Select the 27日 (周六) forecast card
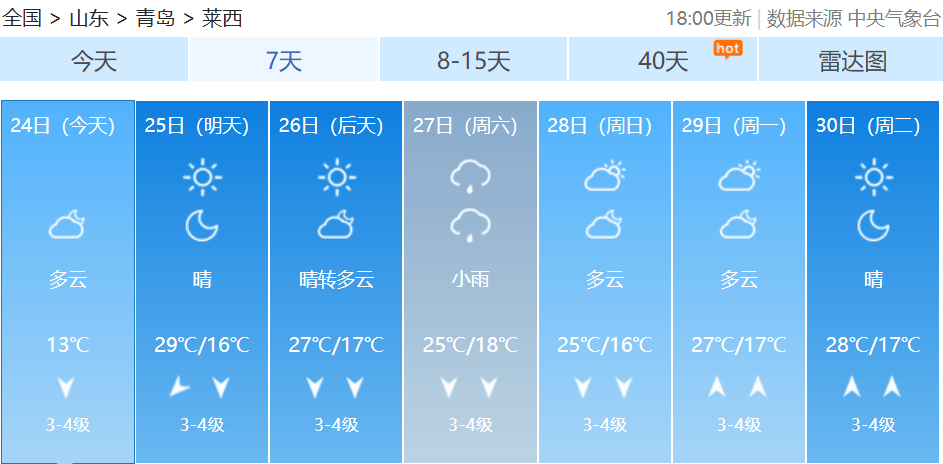Image resolution: width=943 pixels, height=464 pixels. coord(470,280)
